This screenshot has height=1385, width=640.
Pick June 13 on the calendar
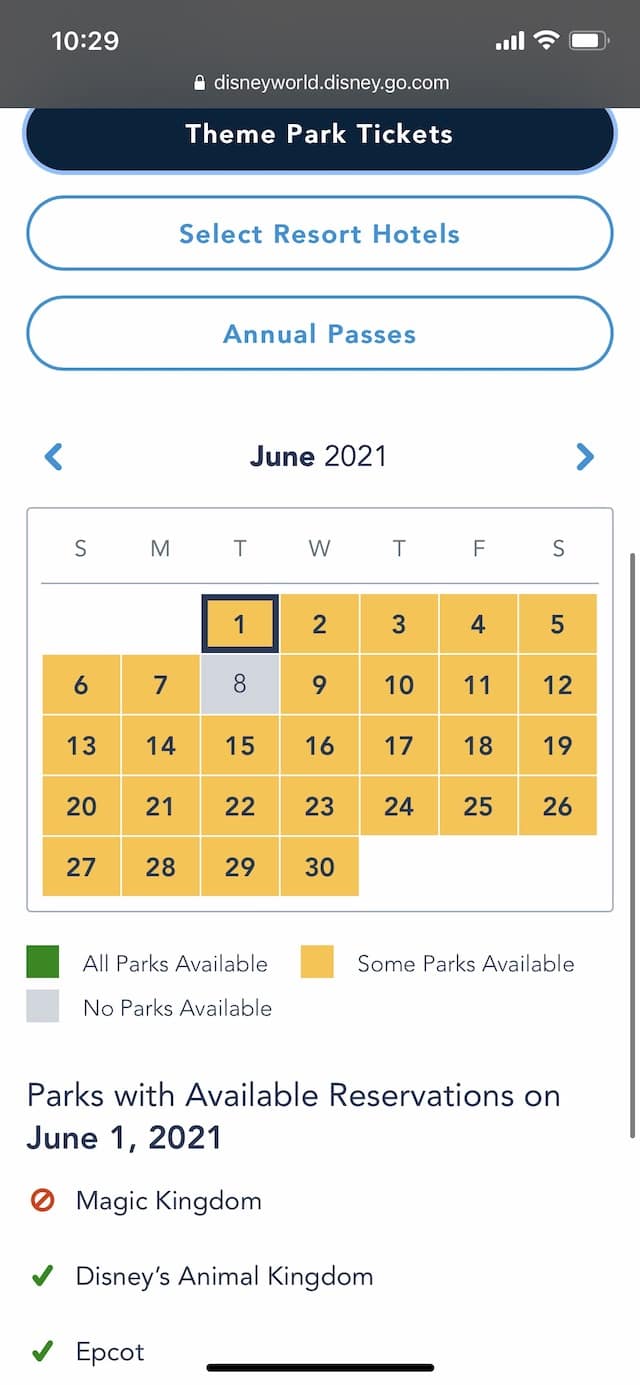click(x=81, y=745)
